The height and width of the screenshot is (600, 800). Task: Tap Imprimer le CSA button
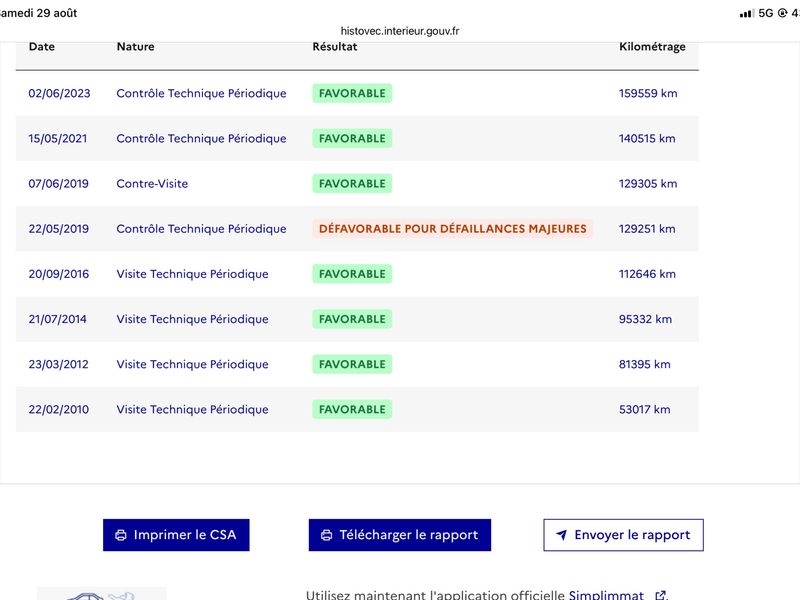click(x=176, y=535)
